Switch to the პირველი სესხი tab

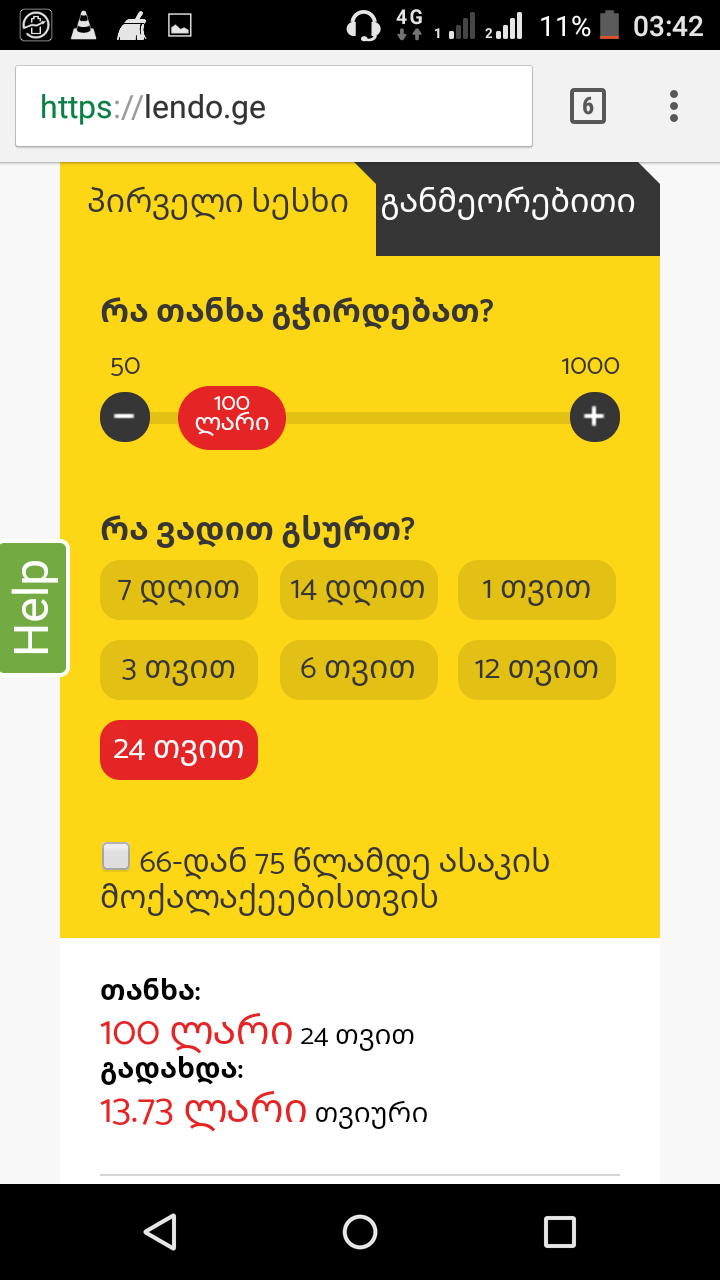(218, 202)
